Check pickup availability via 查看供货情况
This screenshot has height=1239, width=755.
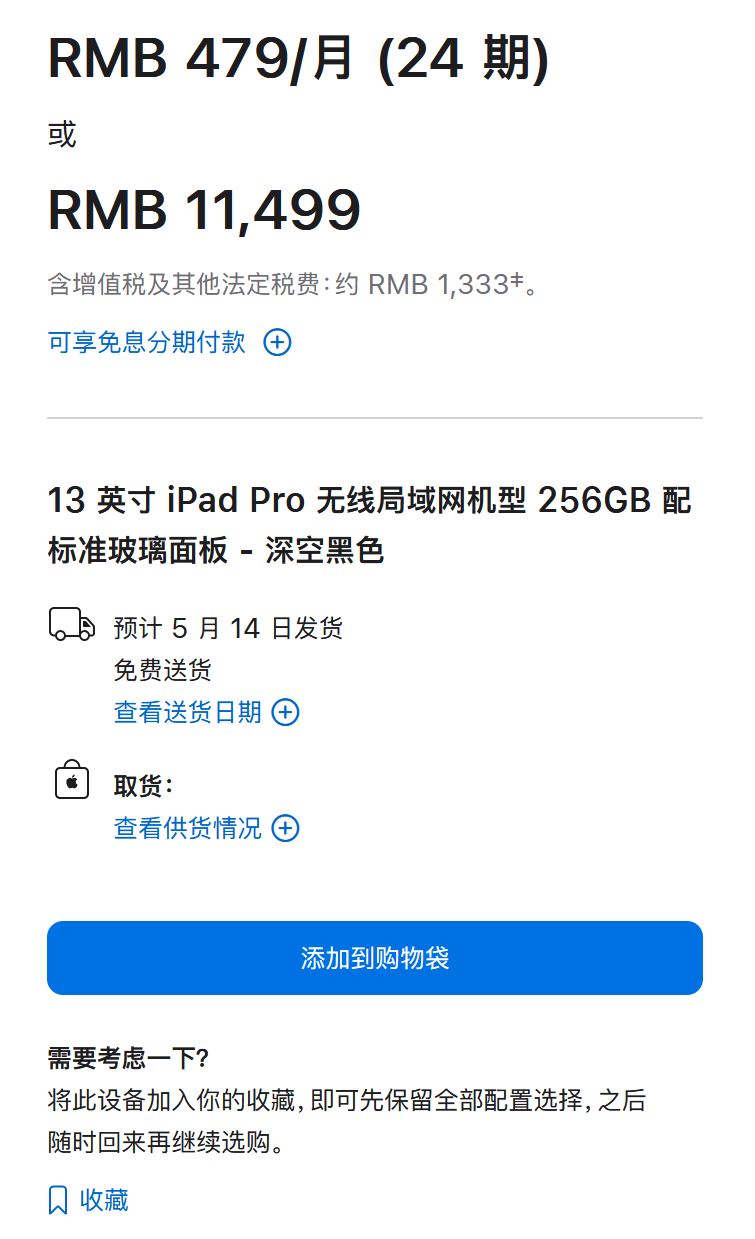(205, 828)
